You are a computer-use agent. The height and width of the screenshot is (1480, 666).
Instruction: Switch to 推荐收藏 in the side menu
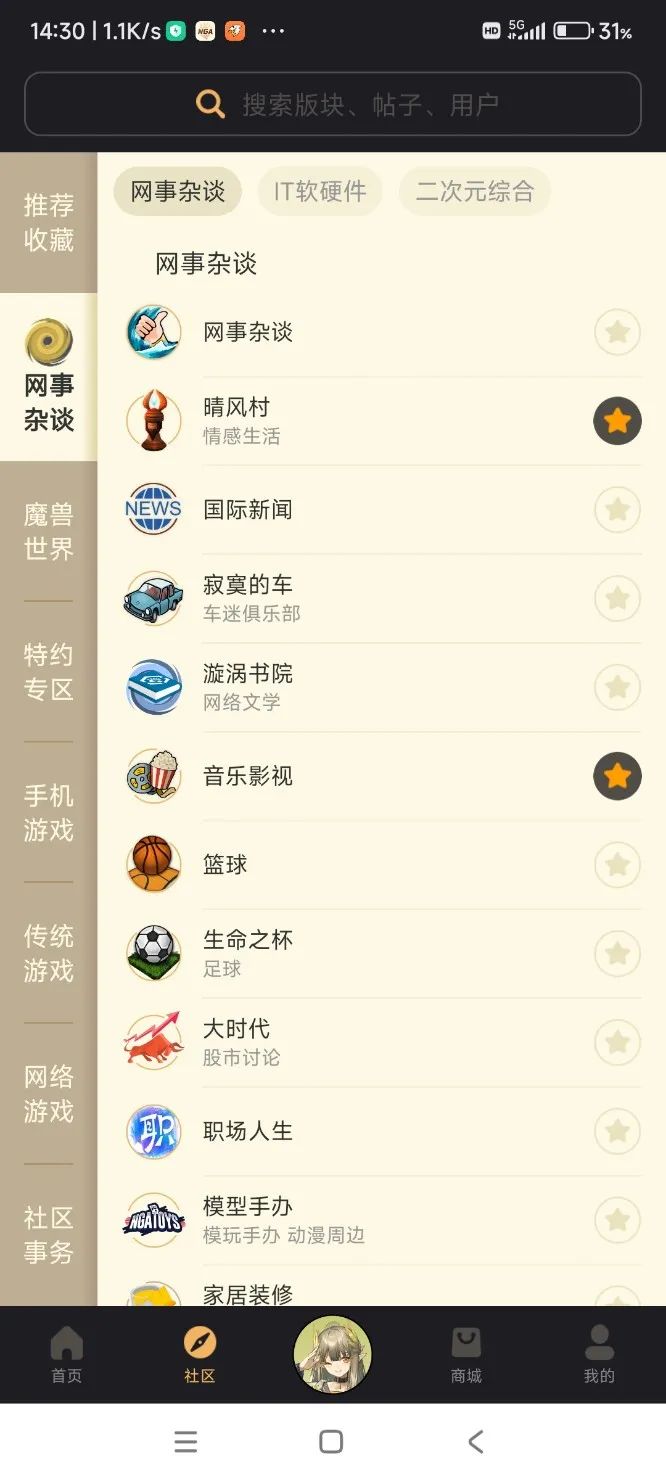point(48,222)
